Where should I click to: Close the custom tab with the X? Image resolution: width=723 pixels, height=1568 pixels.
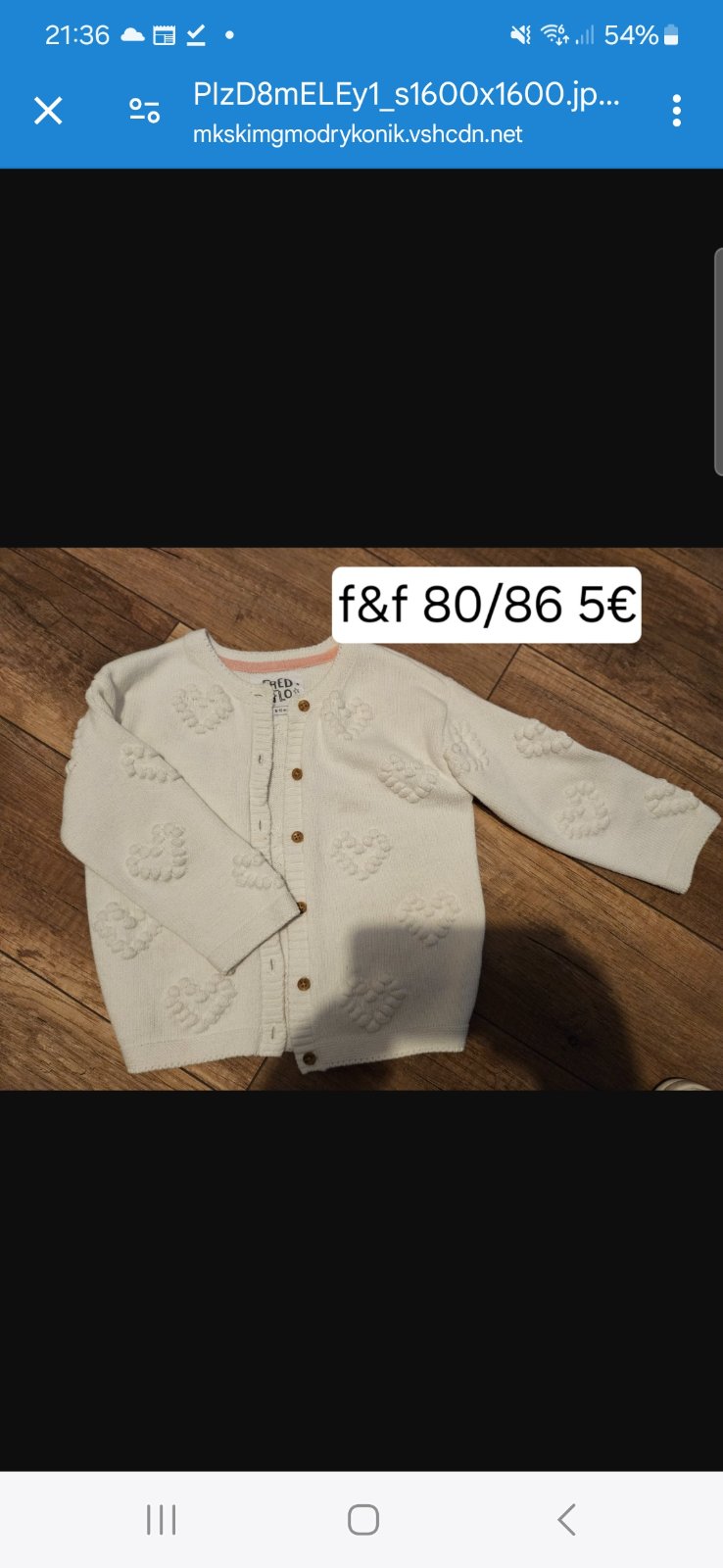click(48, 111)
